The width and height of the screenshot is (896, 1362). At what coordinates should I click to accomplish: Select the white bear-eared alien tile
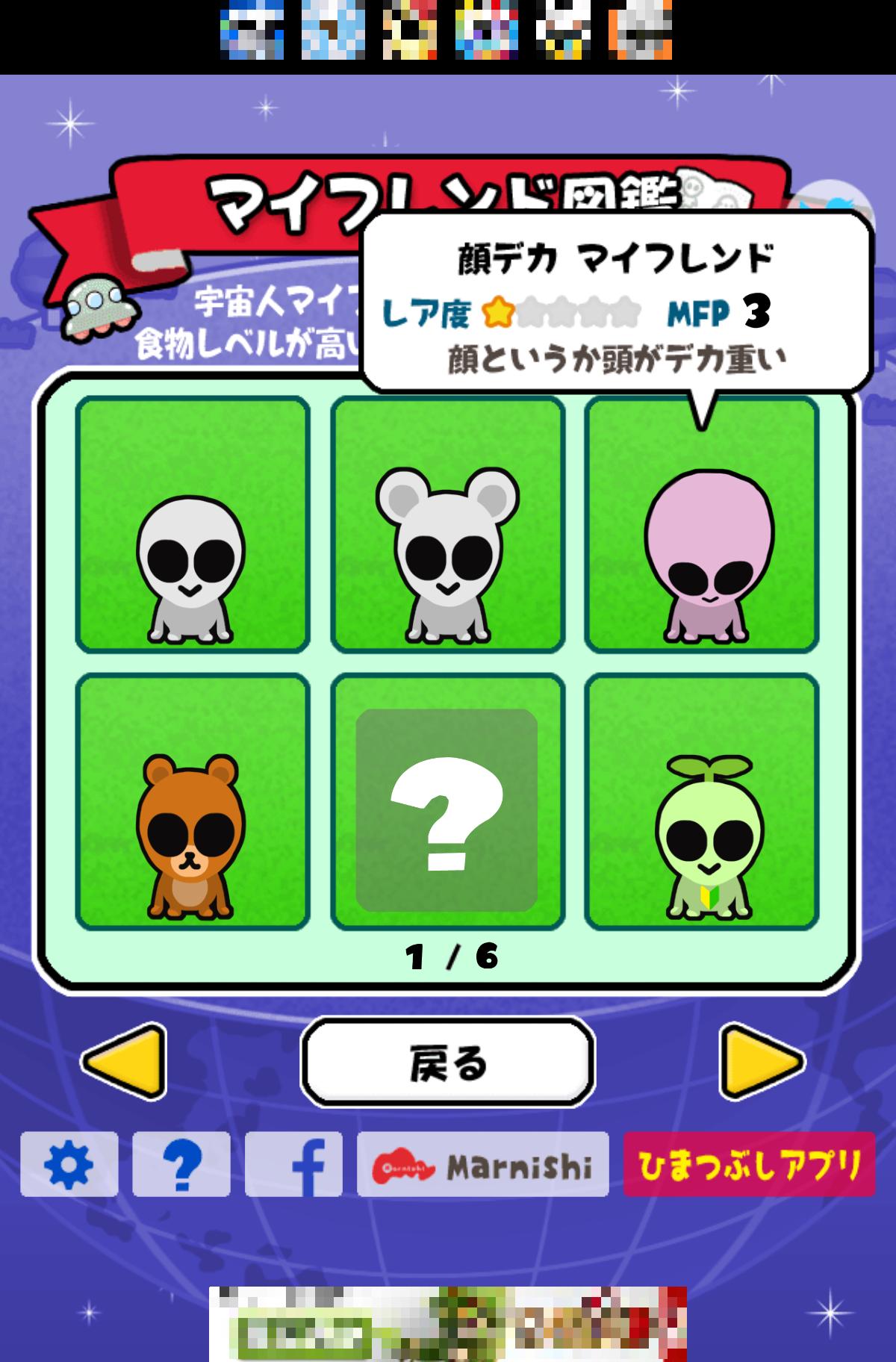(447, 525)
